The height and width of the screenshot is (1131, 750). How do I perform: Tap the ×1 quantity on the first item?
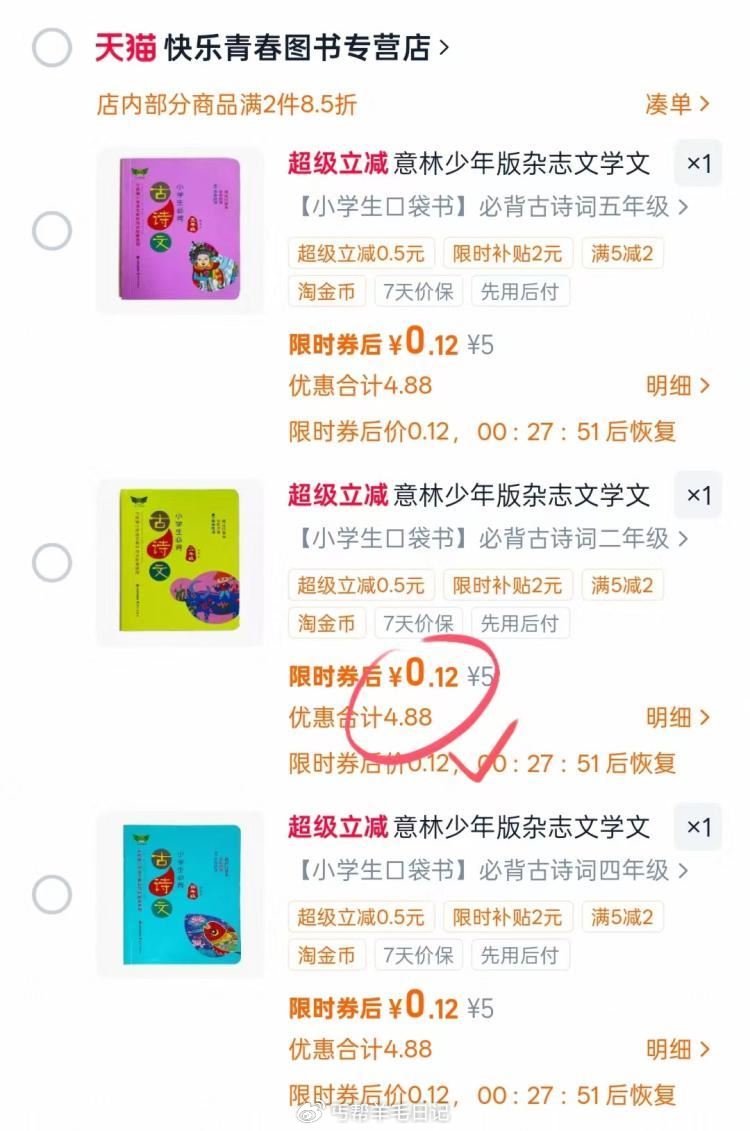coord(697,163)
